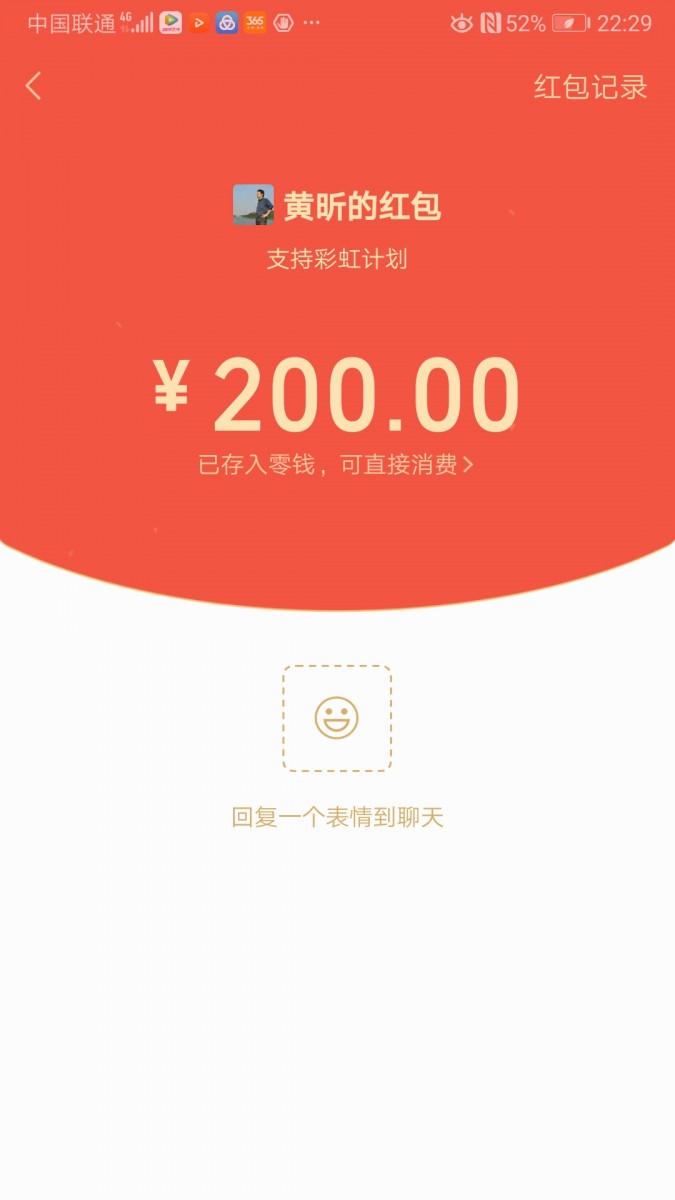Open 红包记录 red packet history

590,87
